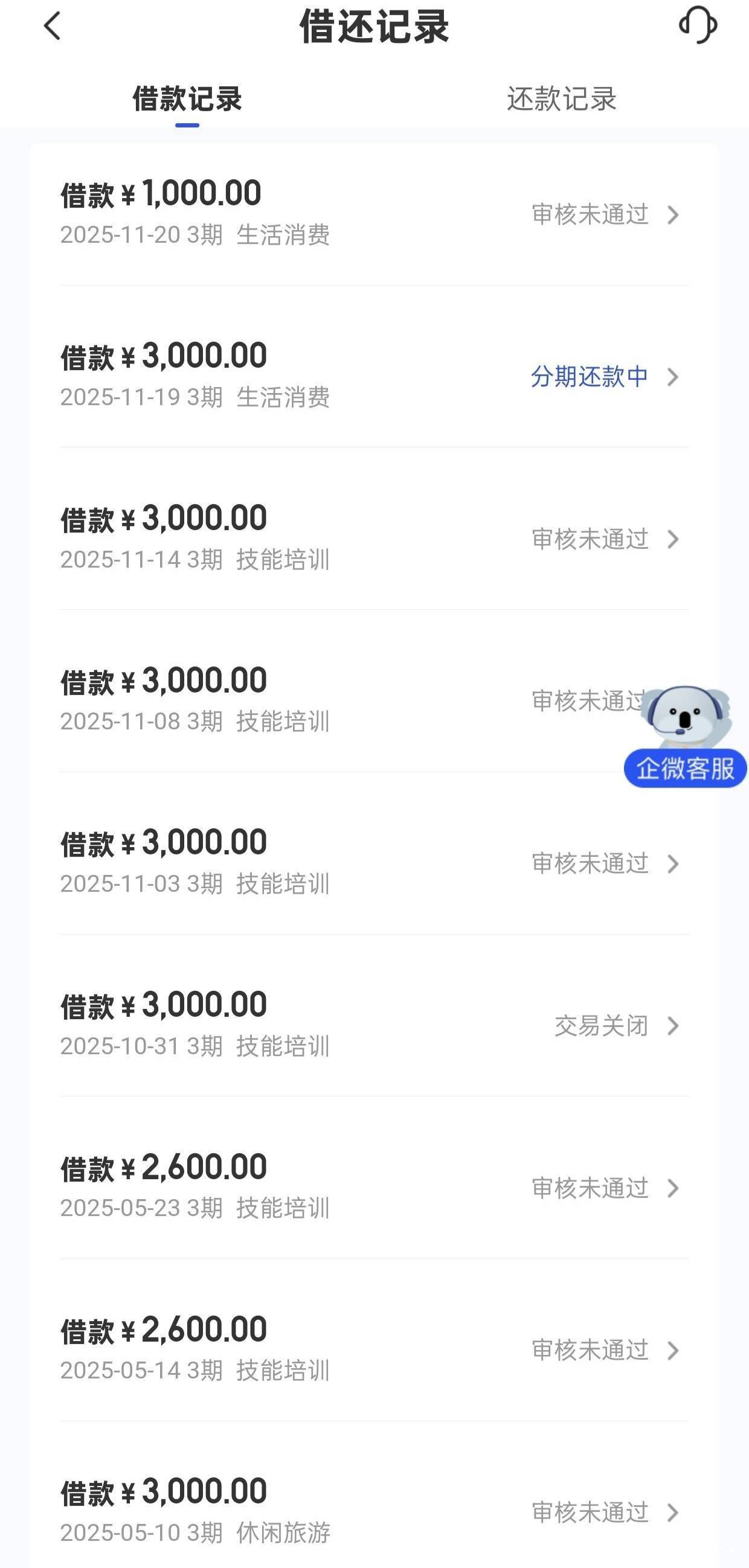Go back from the 借还记录 page

coord(53,27)
